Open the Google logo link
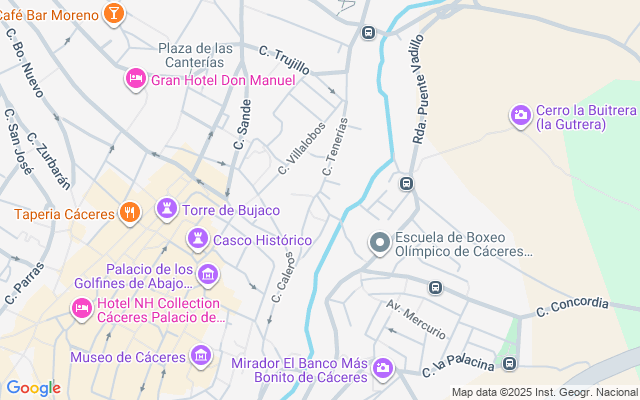640x400 pixels. click(33, 388)
